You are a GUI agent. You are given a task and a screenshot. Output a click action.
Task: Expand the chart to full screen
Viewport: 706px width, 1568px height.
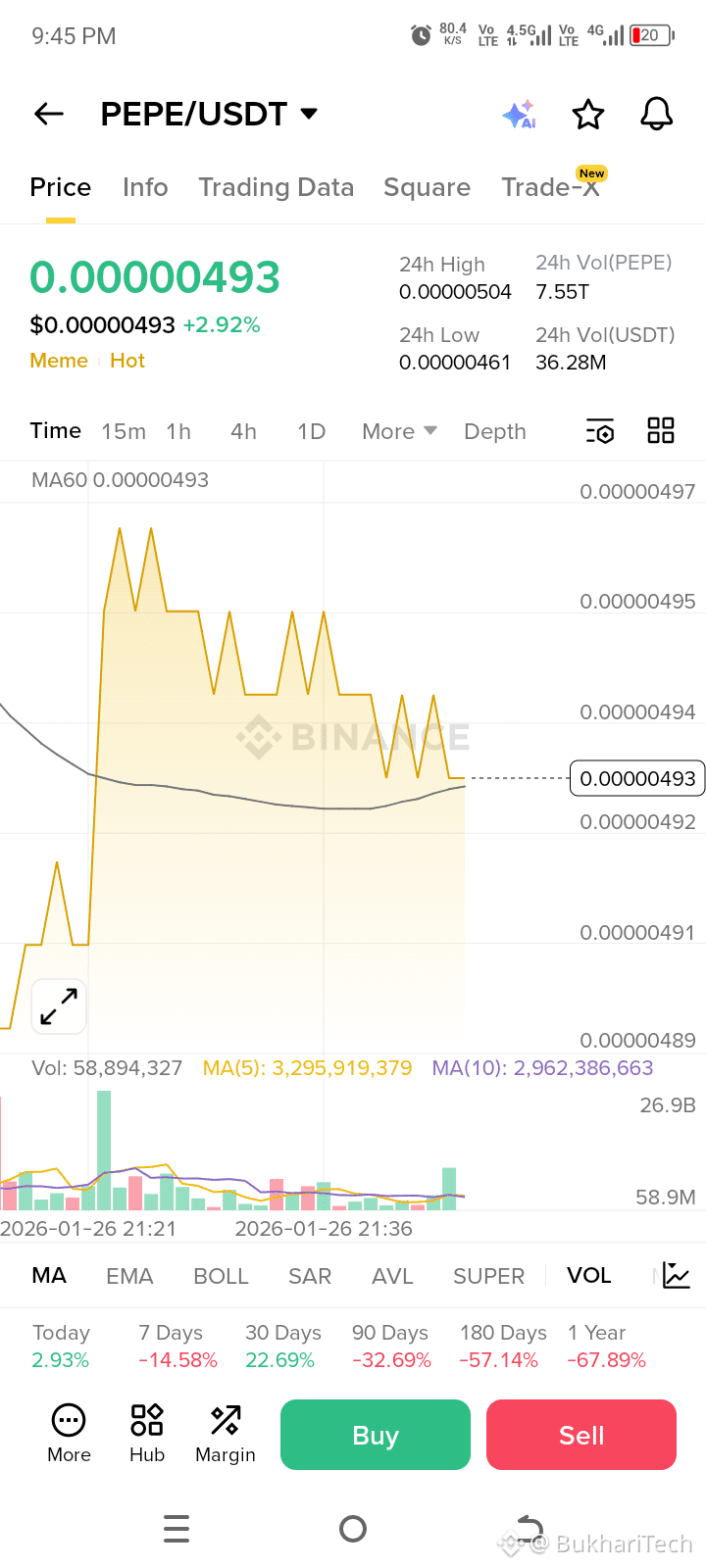pyautogui.click(x=59, y=1006)
